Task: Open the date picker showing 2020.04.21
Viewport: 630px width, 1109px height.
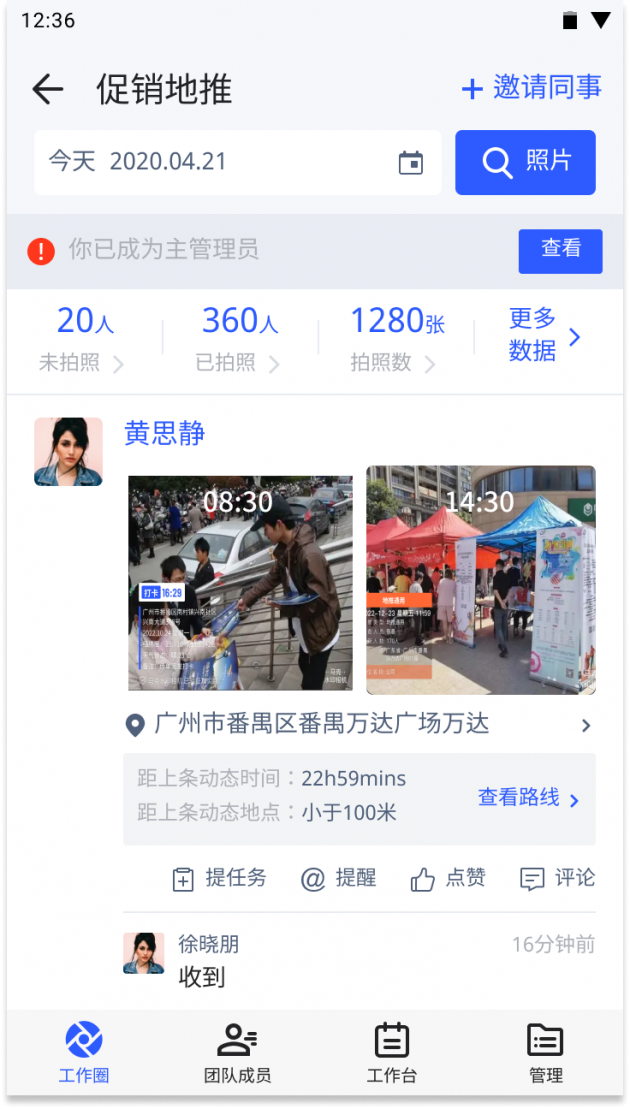Action: (x=238, y=162)
